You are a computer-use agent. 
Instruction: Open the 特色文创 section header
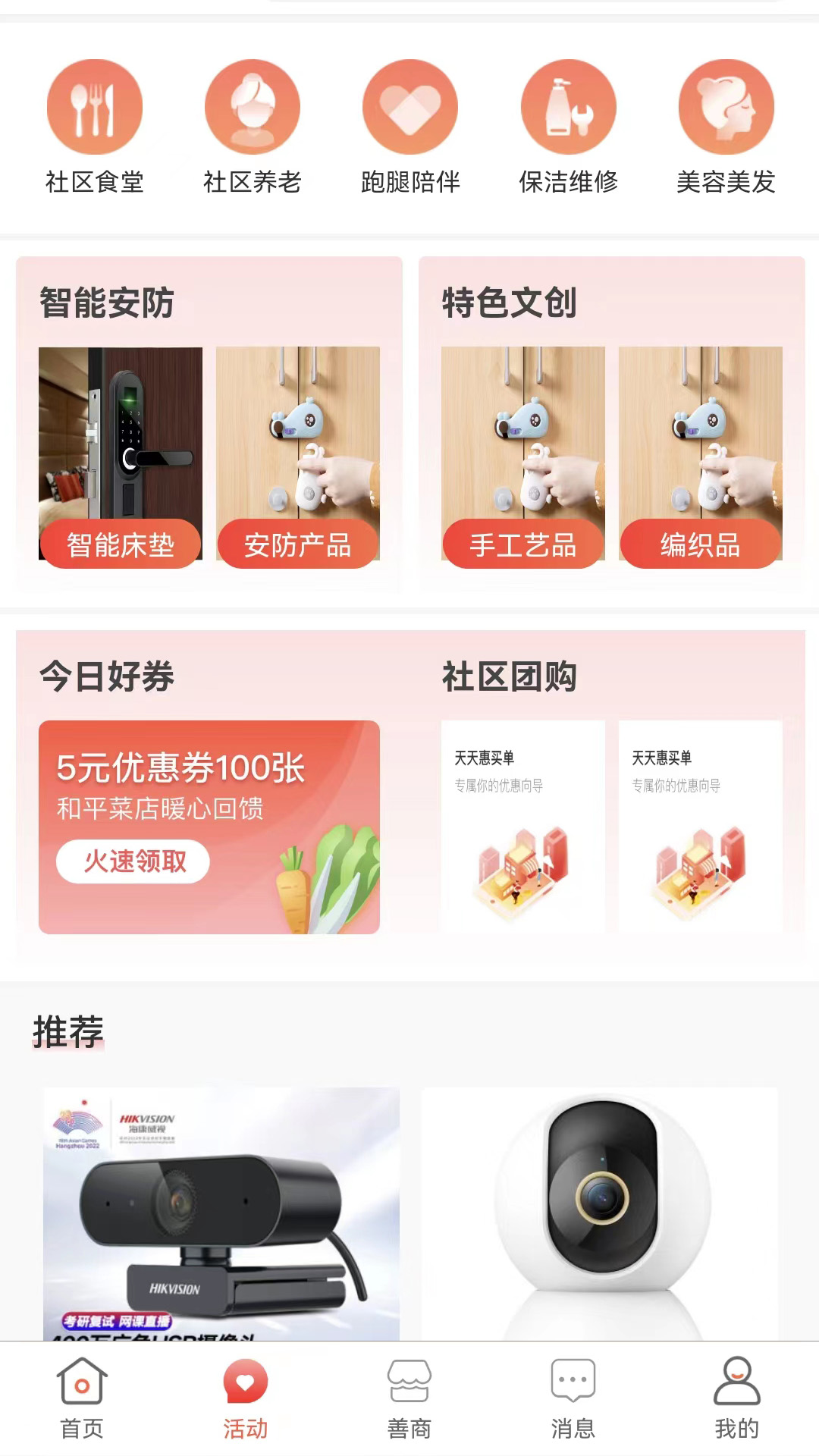[508, 303]
